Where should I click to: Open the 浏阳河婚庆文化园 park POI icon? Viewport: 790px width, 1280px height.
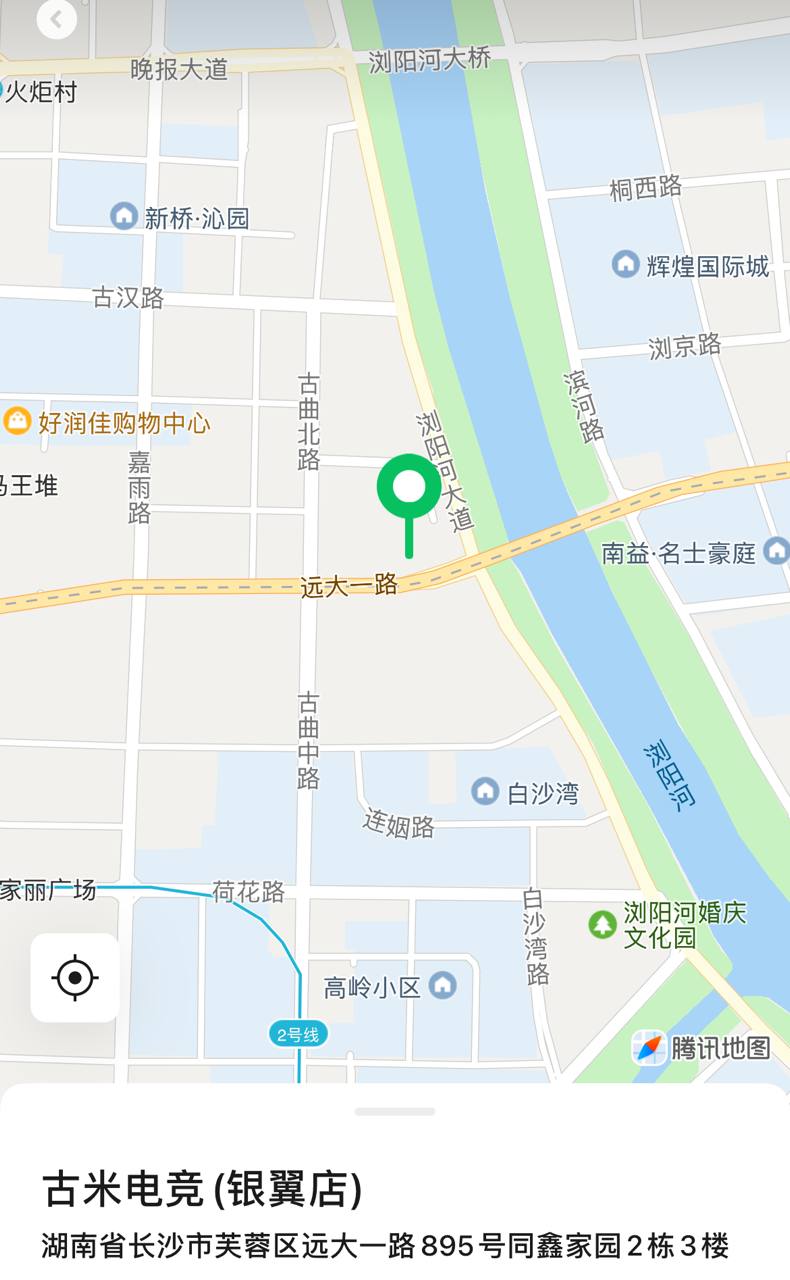(x=601, y=924)
